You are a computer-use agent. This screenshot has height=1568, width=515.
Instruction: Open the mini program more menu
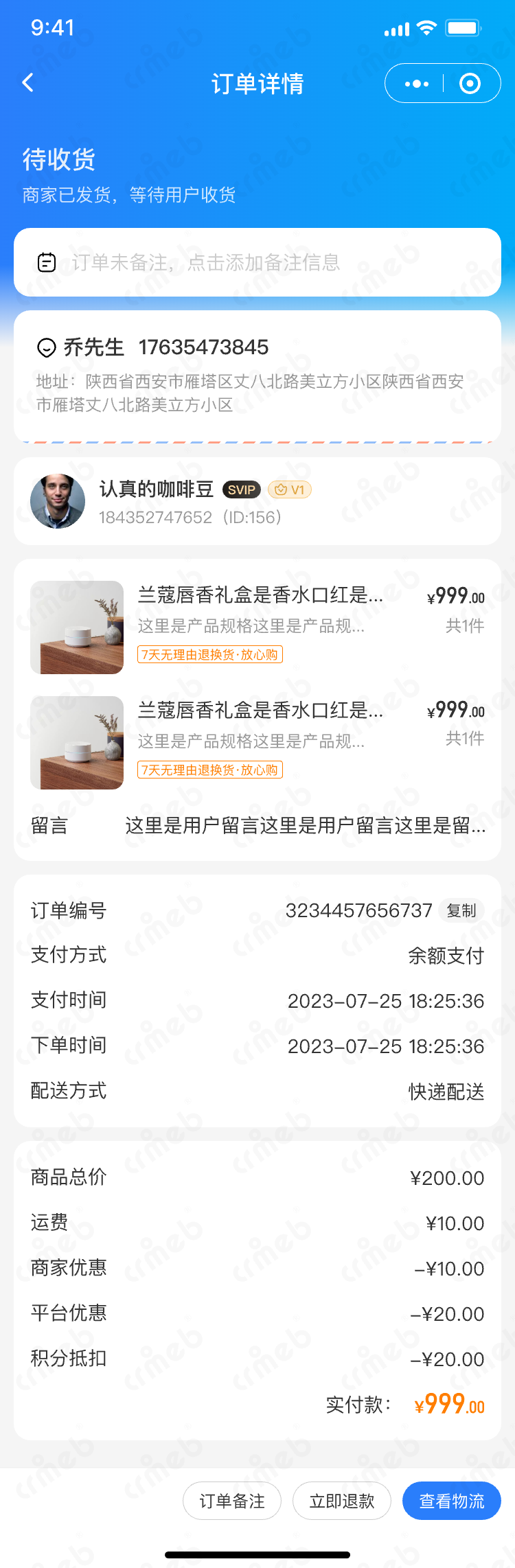click(x=417, y=84)
